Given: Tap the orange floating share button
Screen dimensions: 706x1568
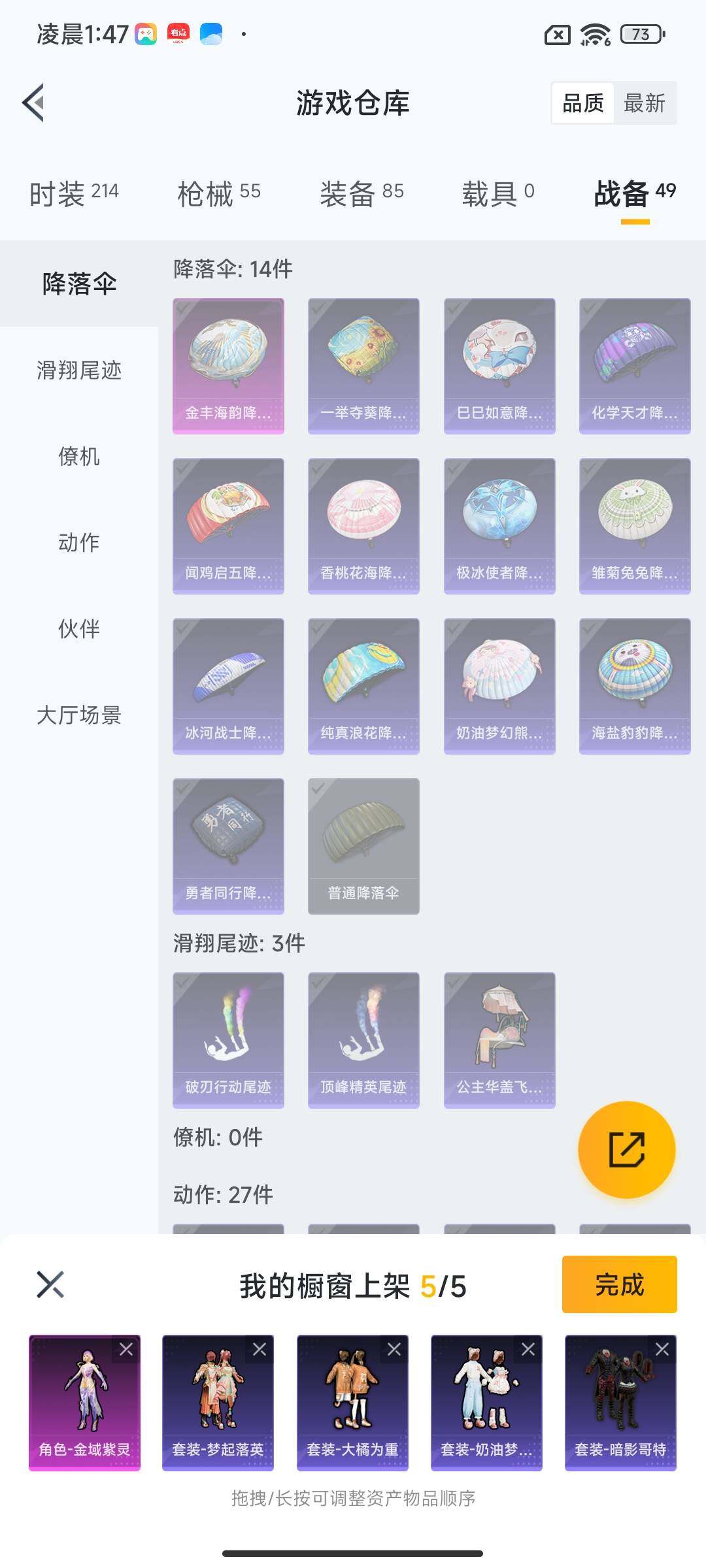Looking at the screenshot, I should tap(626, 1150).
